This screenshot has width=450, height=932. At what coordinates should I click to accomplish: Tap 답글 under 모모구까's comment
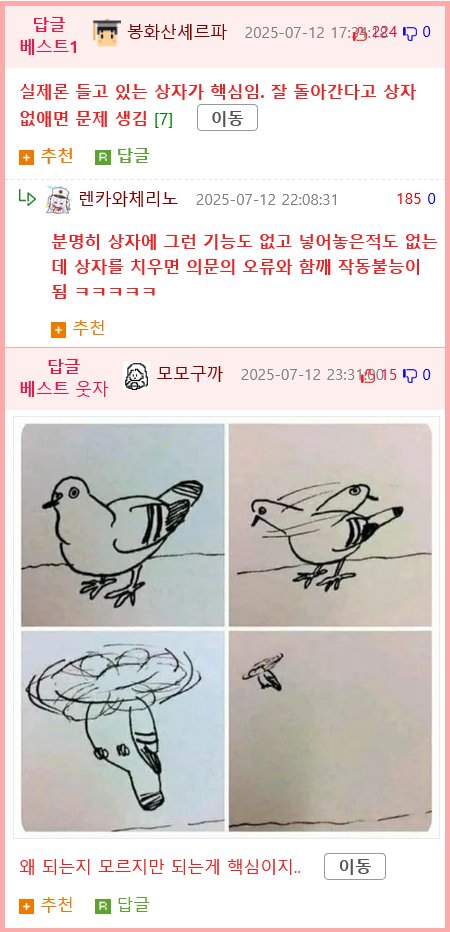[x=122, y=905]
